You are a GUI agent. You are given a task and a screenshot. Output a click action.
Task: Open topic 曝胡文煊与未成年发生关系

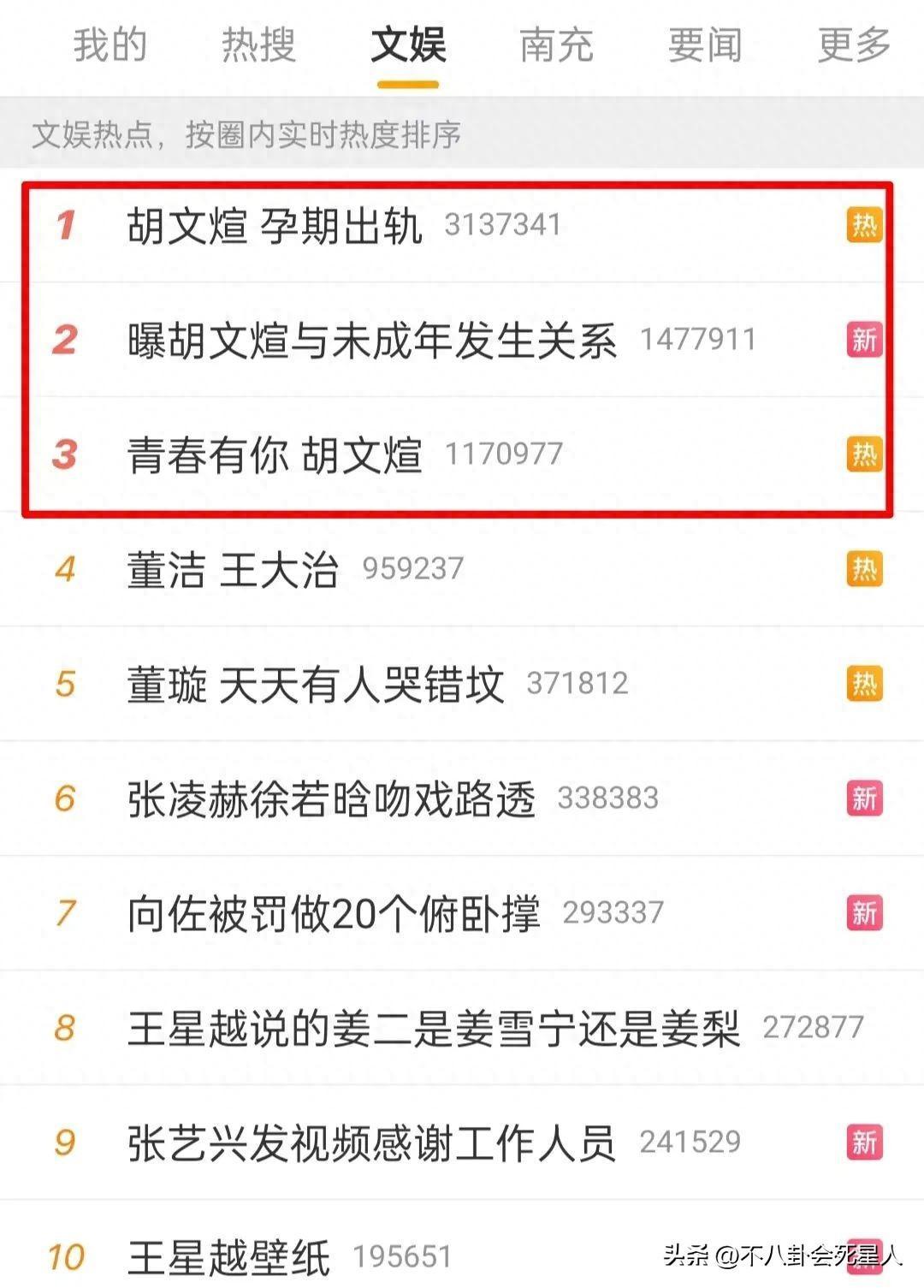371,341
